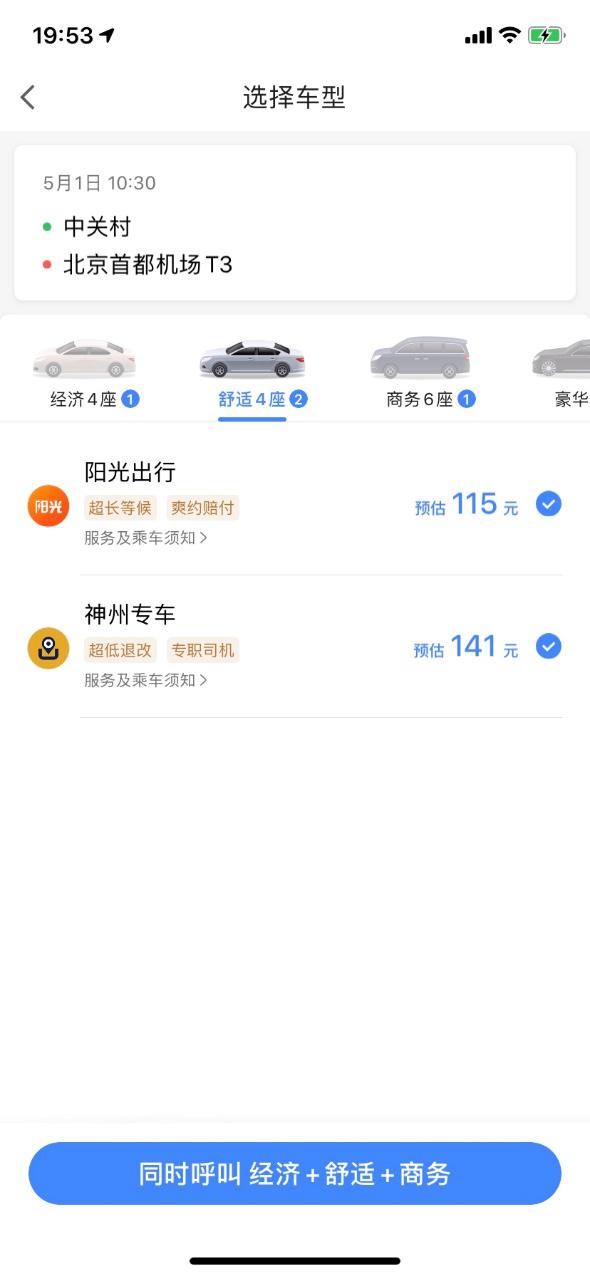The width and height of the screenshot is (590, 1276).
Task: Open 服务及乘车须知 under 神州专车
Action: point(146,680)
